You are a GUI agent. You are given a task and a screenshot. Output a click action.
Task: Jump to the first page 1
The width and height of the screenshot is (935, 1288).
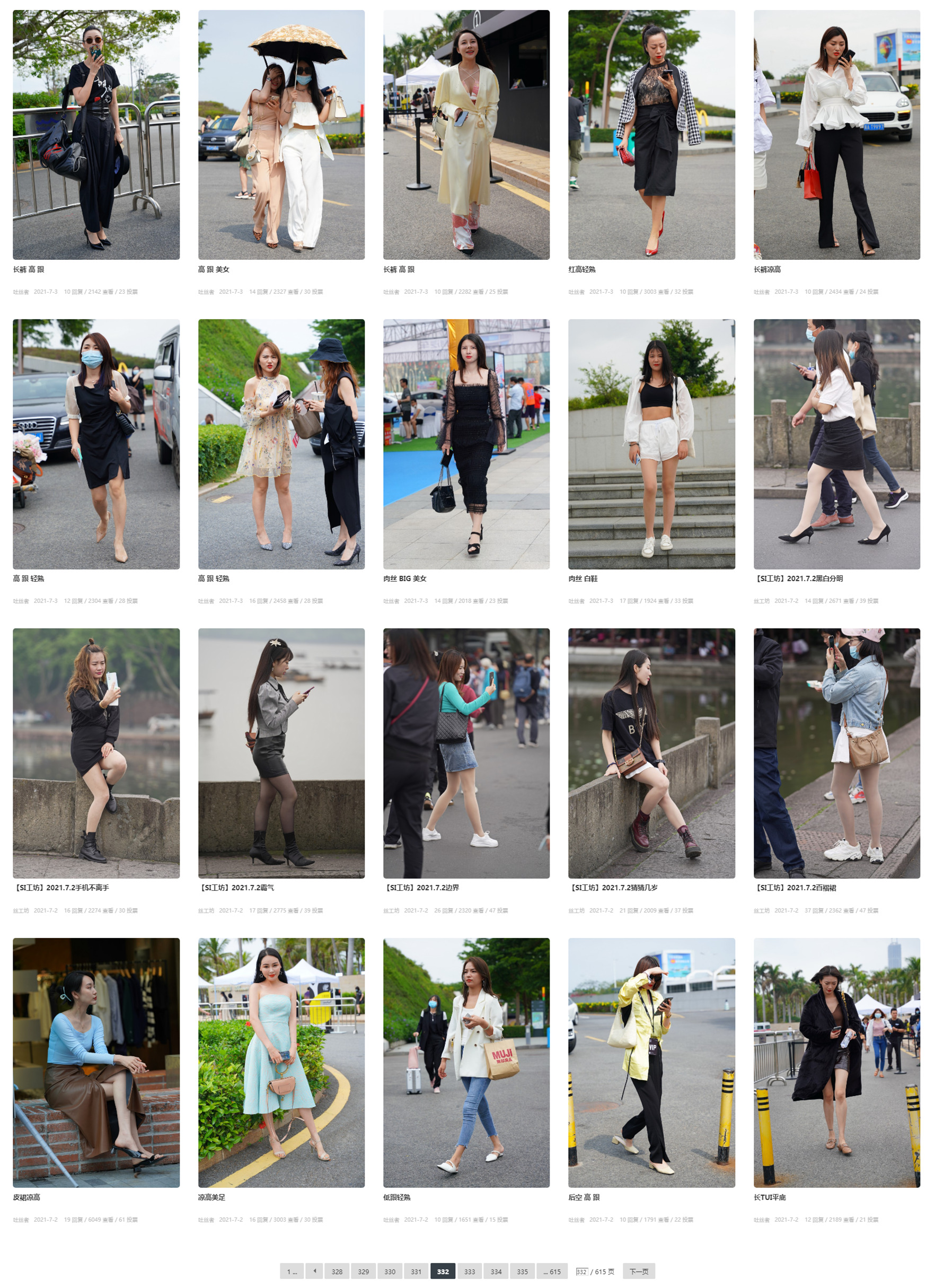(291, 1272)
